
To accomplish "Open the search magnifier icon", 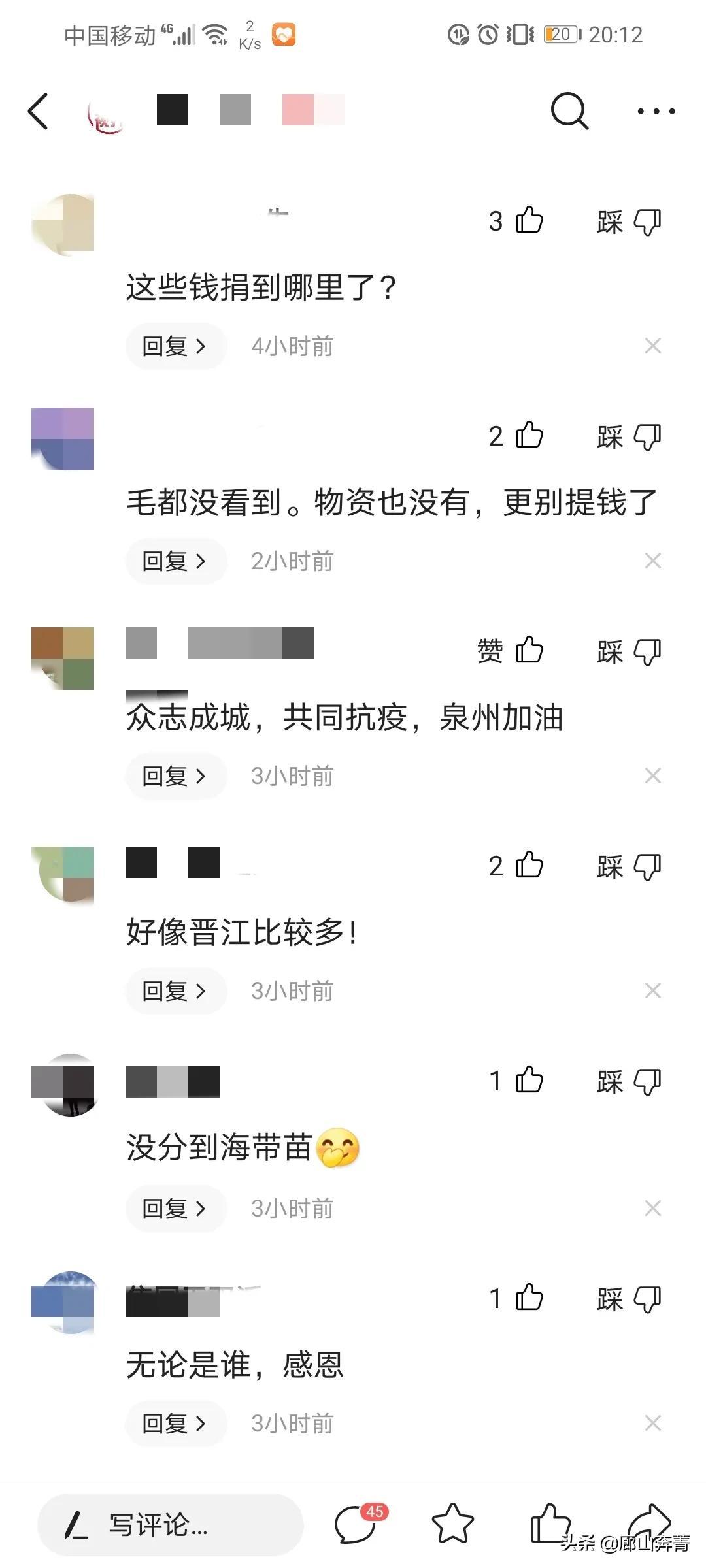I will pyautogui.click(x=569, y=111).
